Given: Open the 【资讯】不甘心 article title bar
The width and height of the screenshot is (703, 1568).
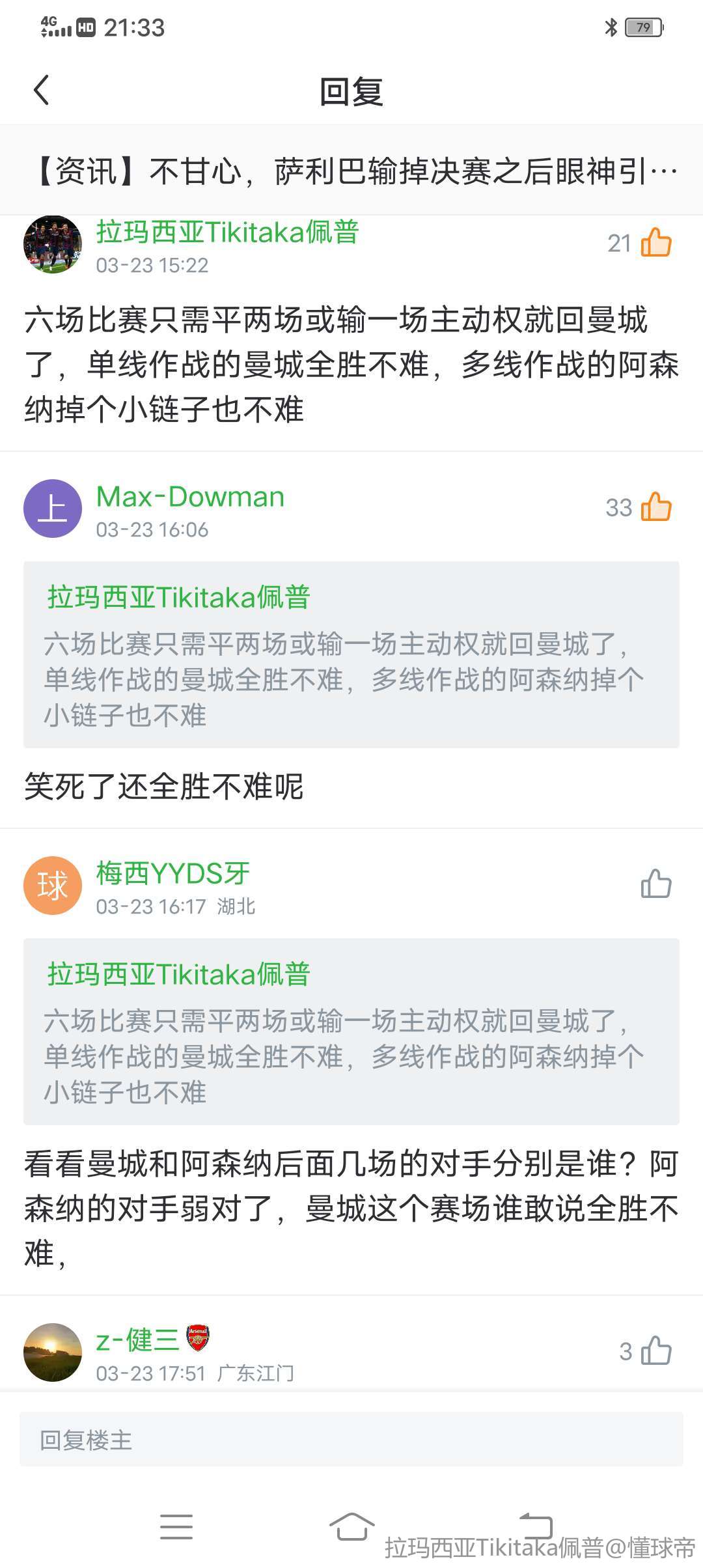Looking at the screenshot, I should click(351, 171).
